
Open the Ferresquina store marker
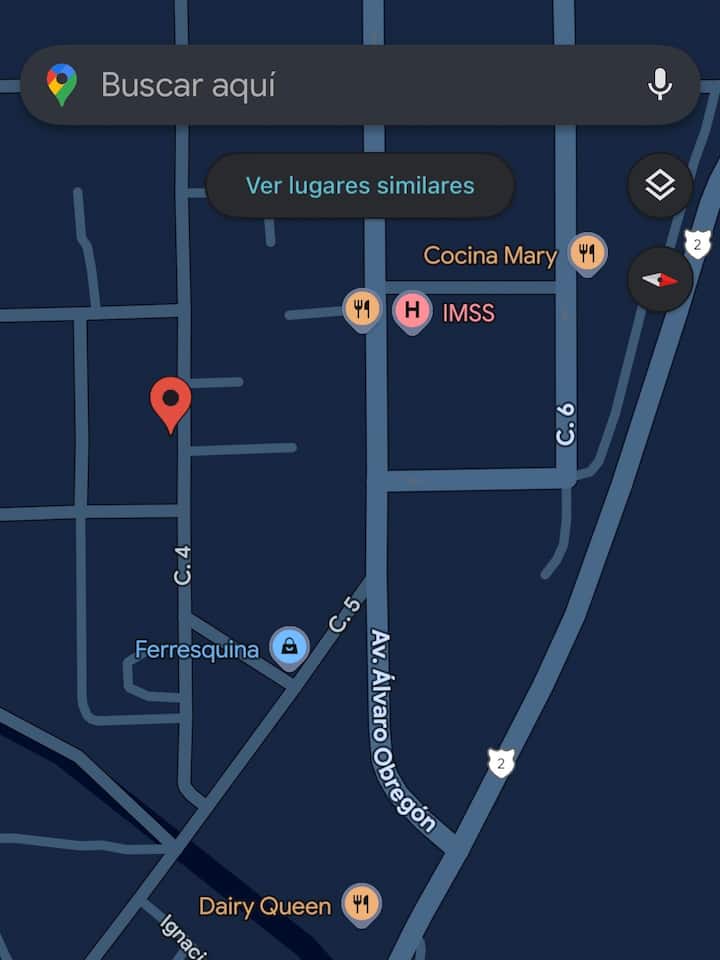coord(290,648)
